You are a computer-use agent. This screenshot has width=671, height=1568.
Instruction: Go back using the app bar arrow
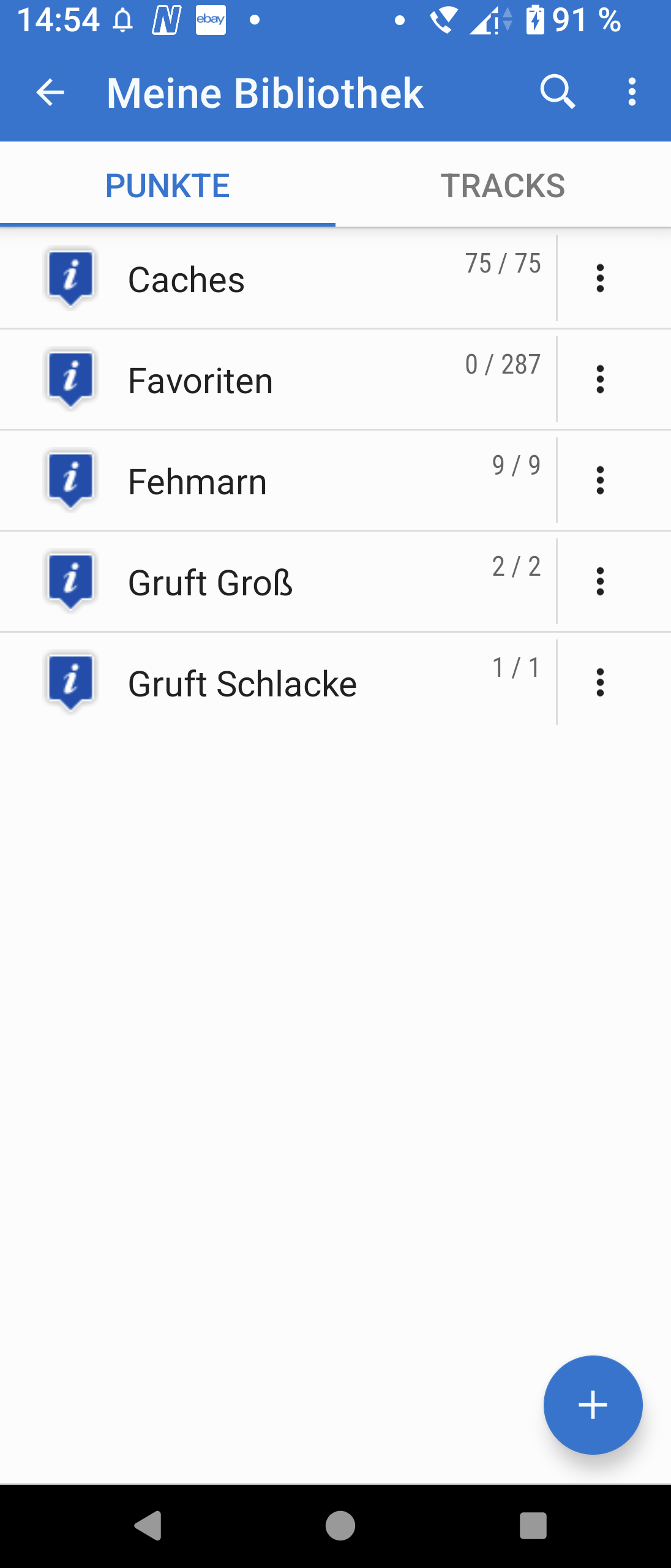pos(50,92)
